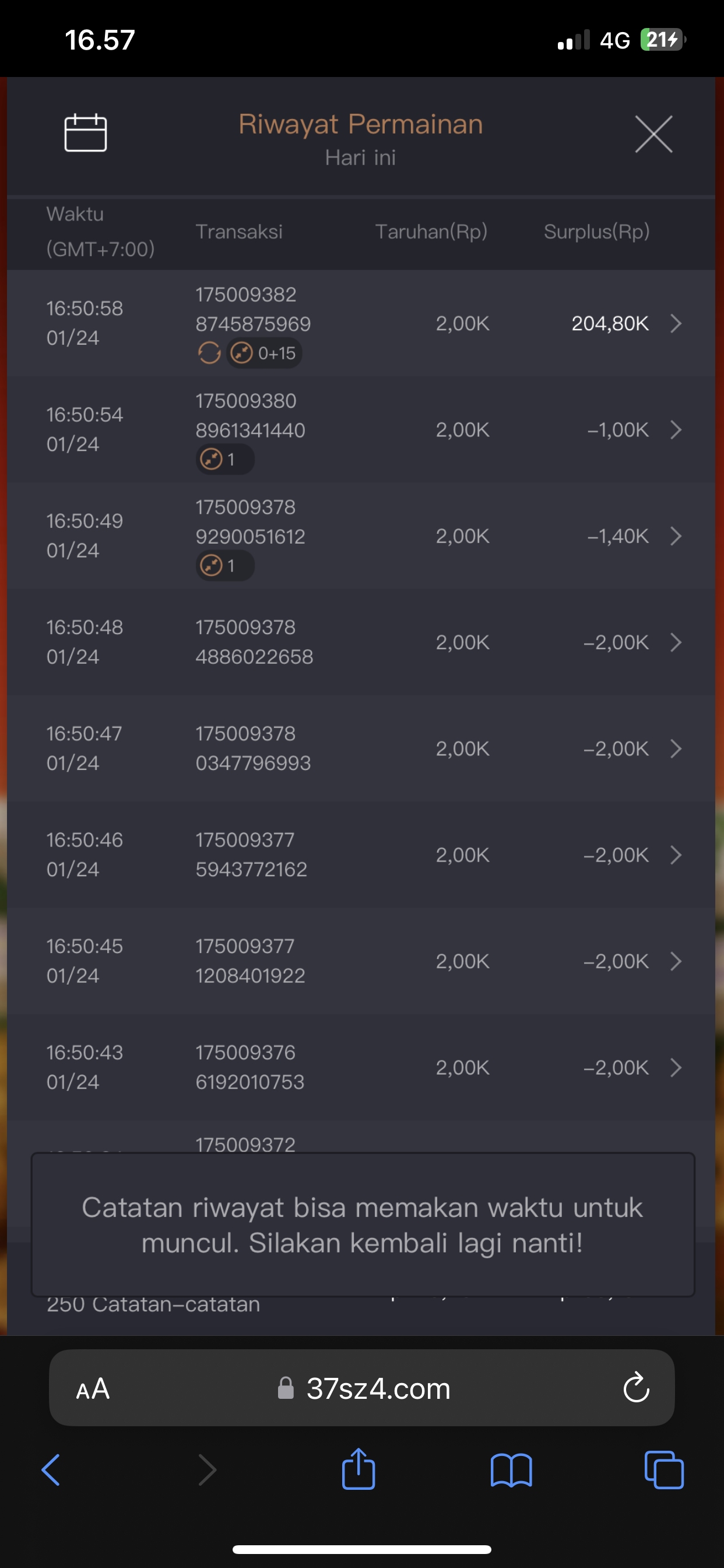Viewport: 724px width, 1568px height.
Task: Reload the page in Safari
Action: (x=637, y=1388)
